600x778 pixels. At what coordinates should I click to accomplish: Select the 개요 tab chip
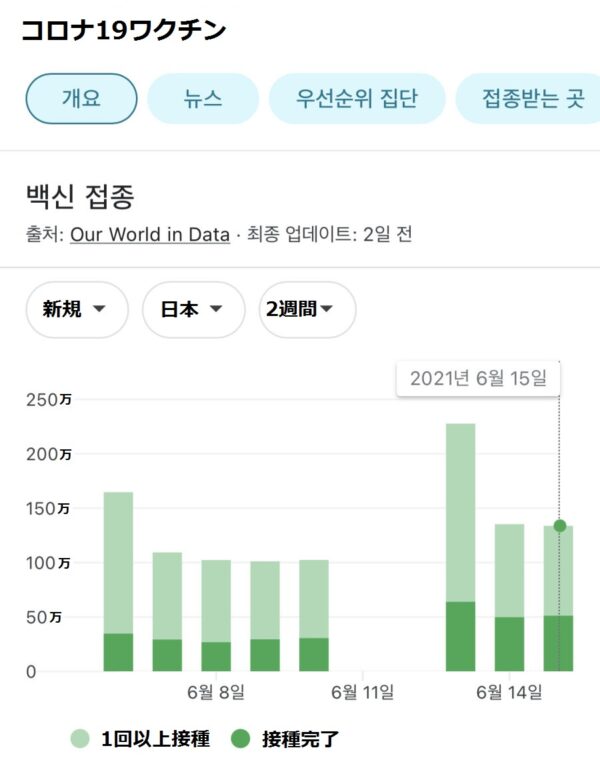[x=81, y=99]
